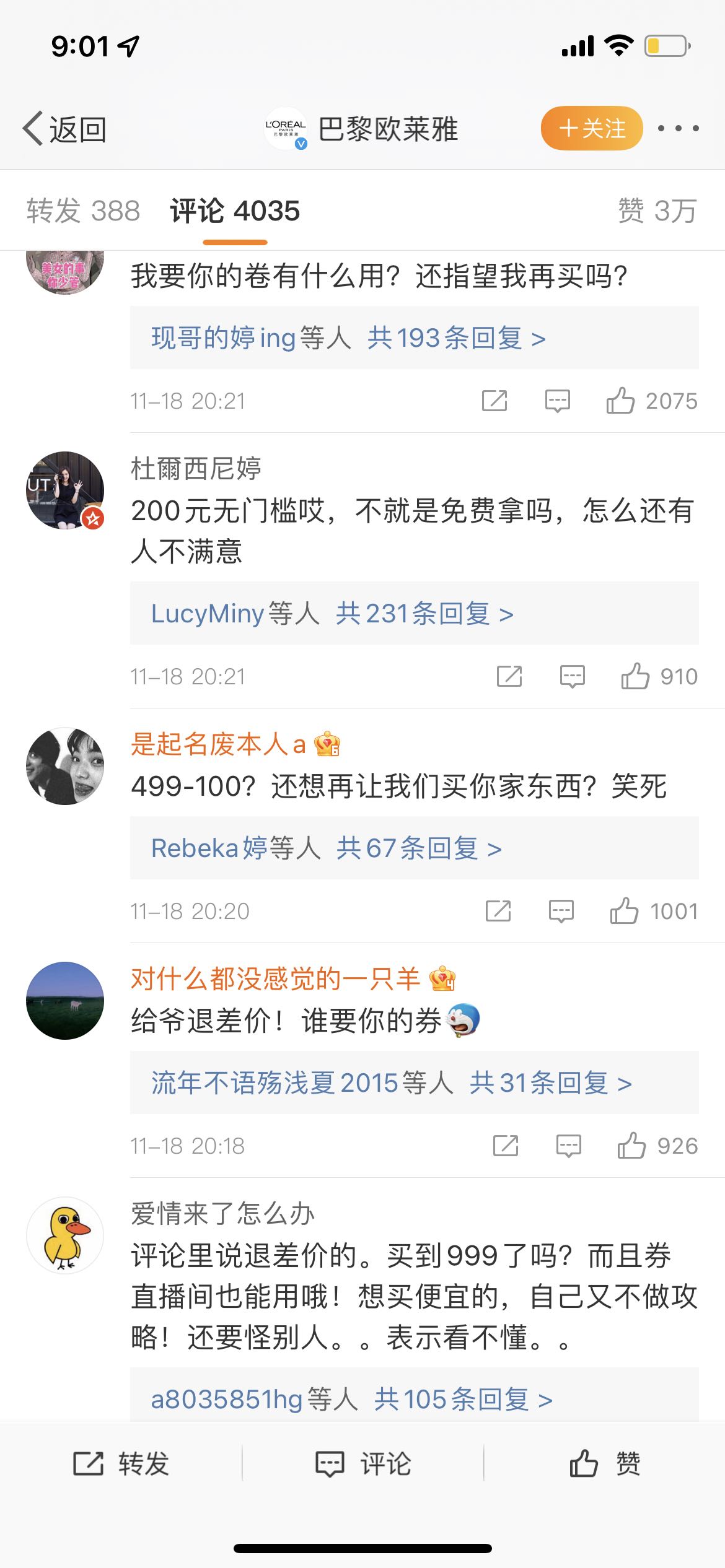Open the 共31条回复 reply thread
The width and height of the screenshot is (725, 1568).
coord(550,1083)
